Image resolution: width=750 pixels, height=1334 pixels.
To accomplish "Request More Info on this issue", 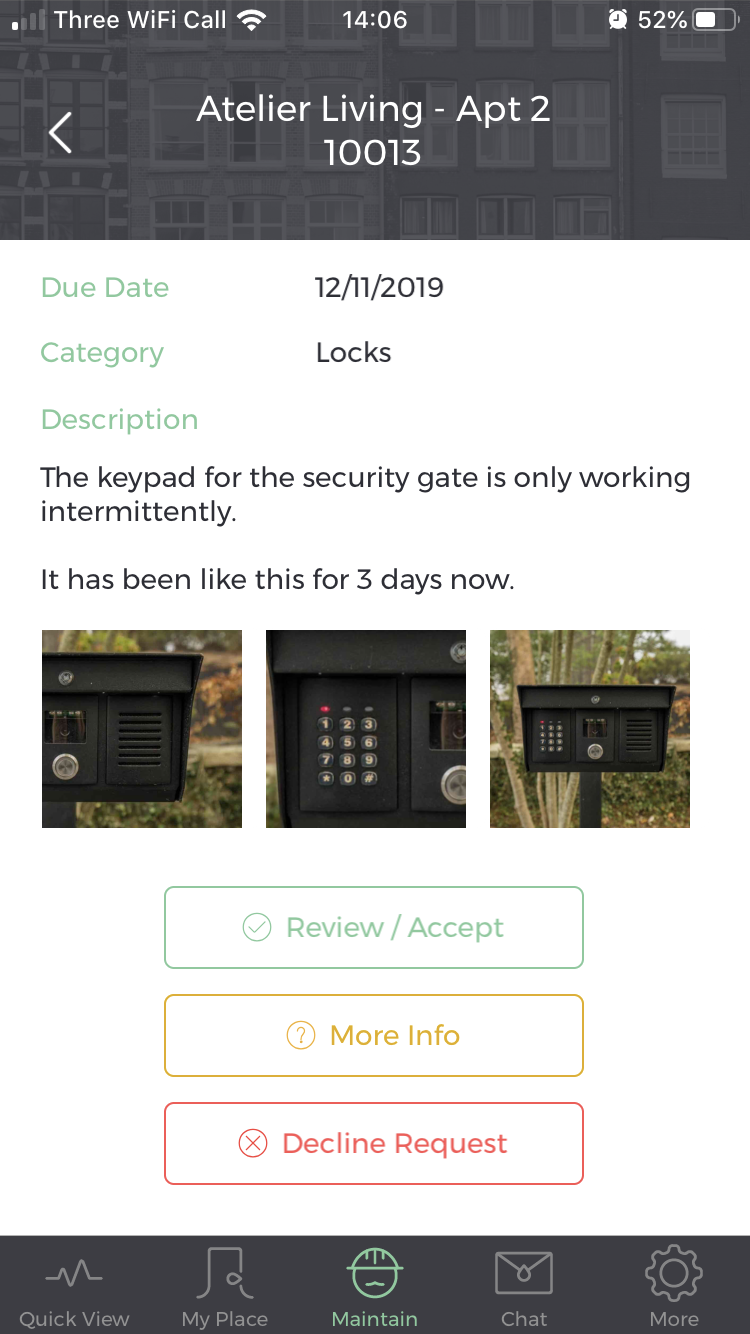I will [x=374, y=1036].
